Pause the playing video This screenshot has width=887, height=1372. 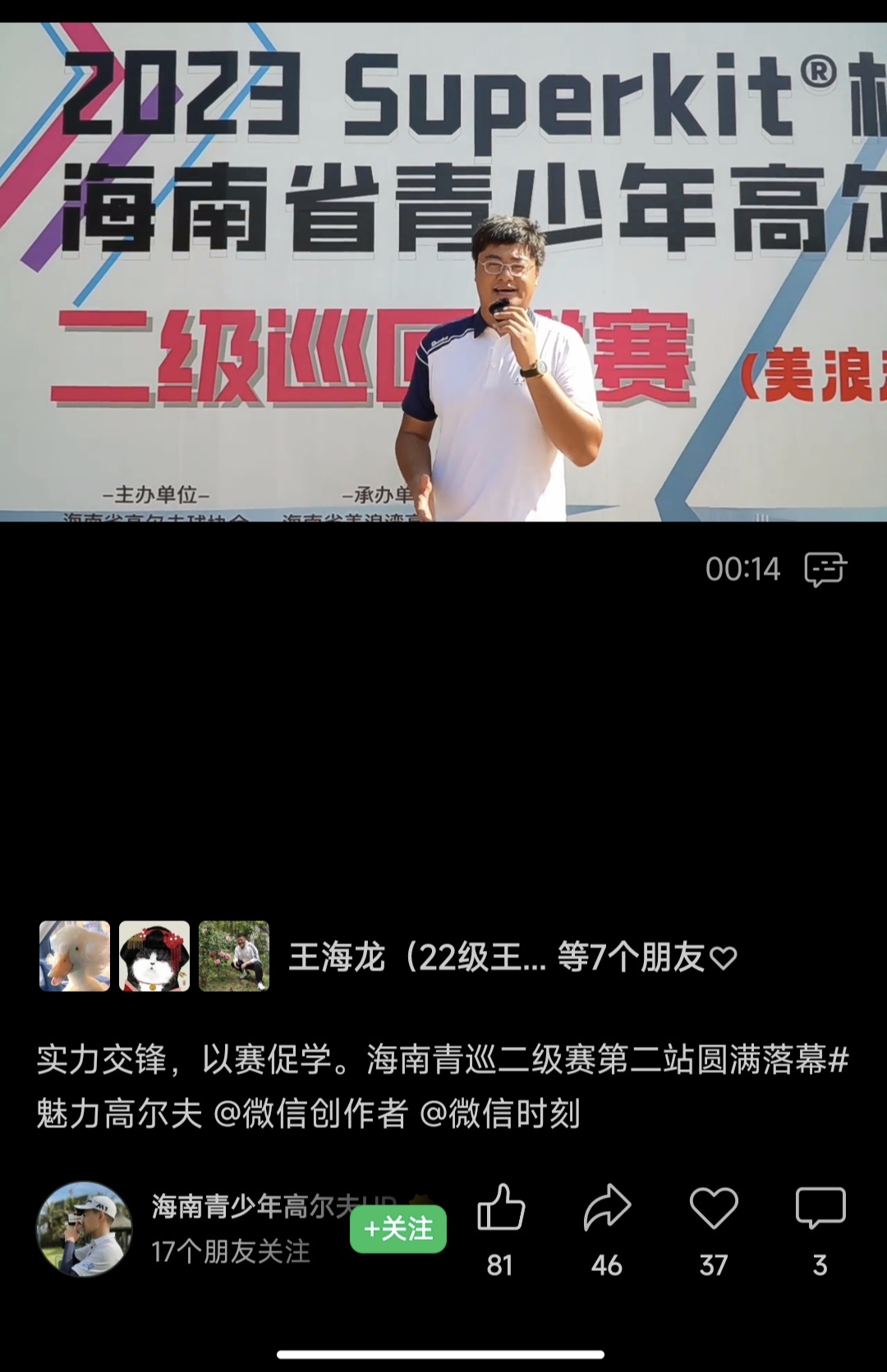[x=443, y=271]
